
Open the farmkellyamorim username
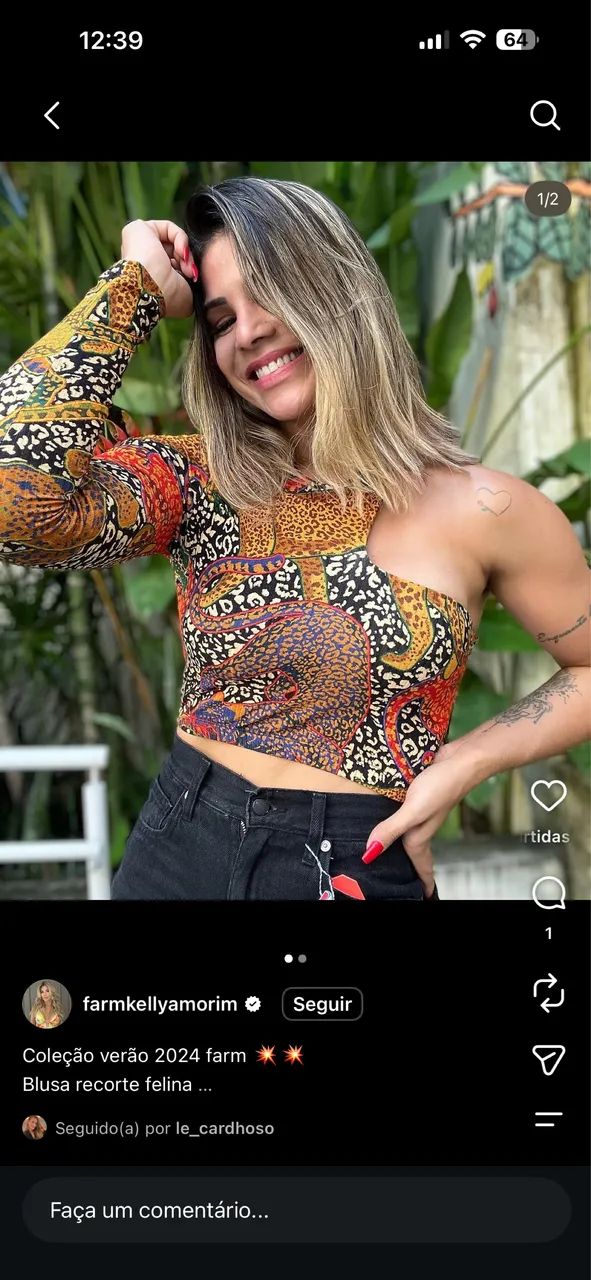coord(160,1004)
